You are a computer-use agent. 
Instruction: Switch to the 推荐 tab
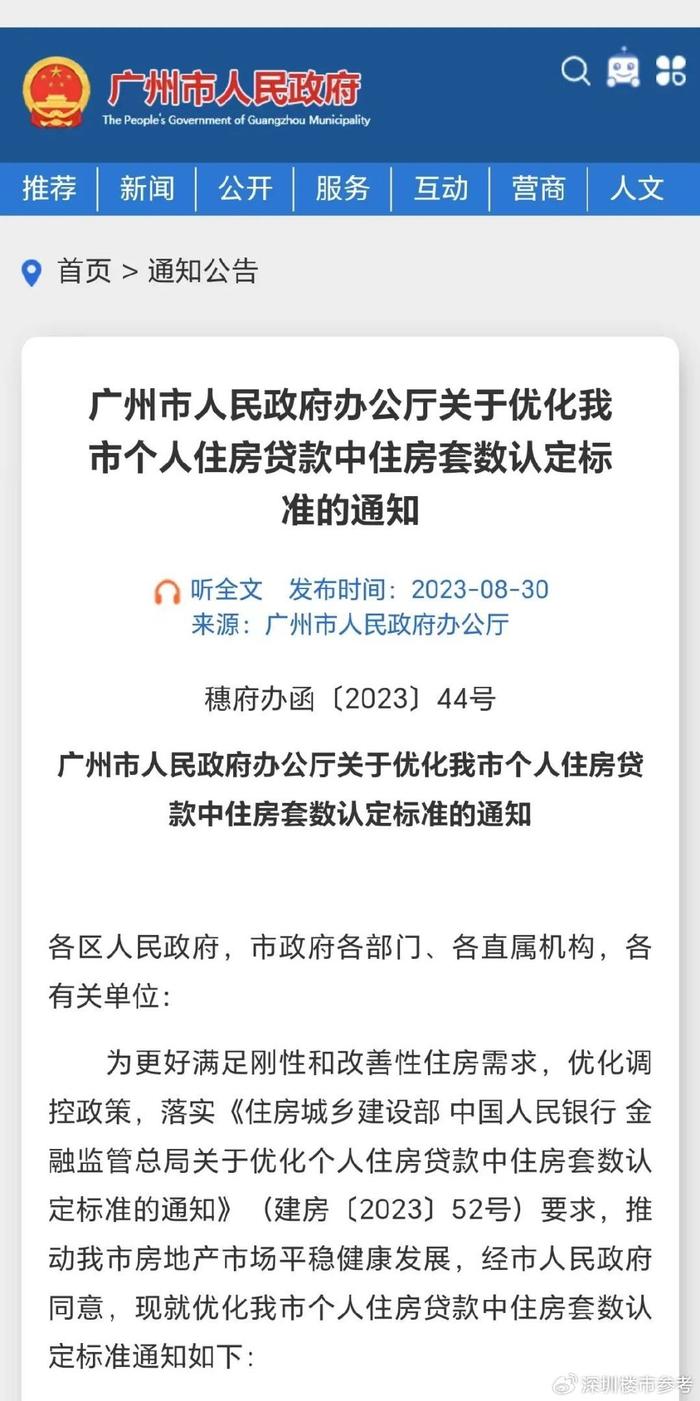tap(49, 188)
